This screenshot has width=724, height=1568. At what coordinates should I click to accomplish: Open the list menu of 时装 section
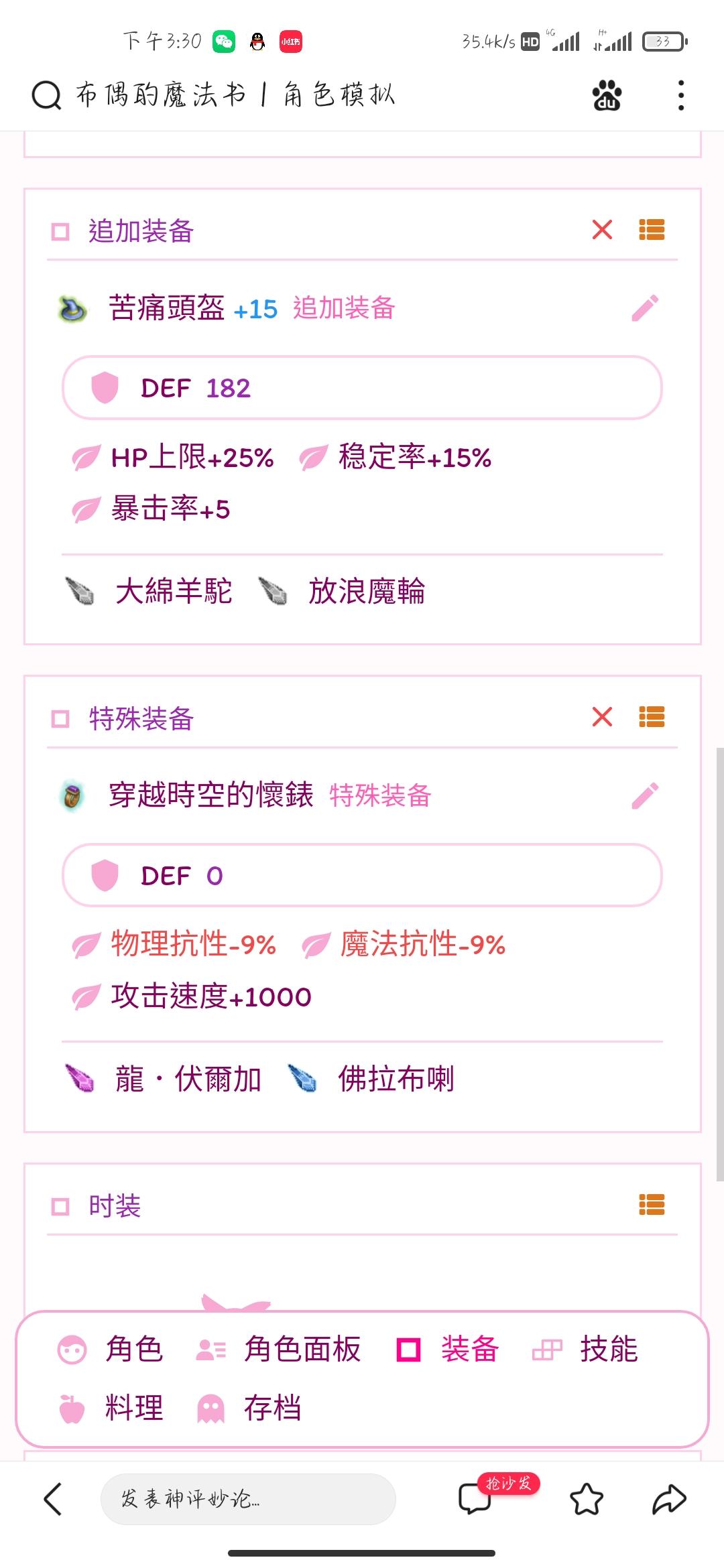[651, 1206]
